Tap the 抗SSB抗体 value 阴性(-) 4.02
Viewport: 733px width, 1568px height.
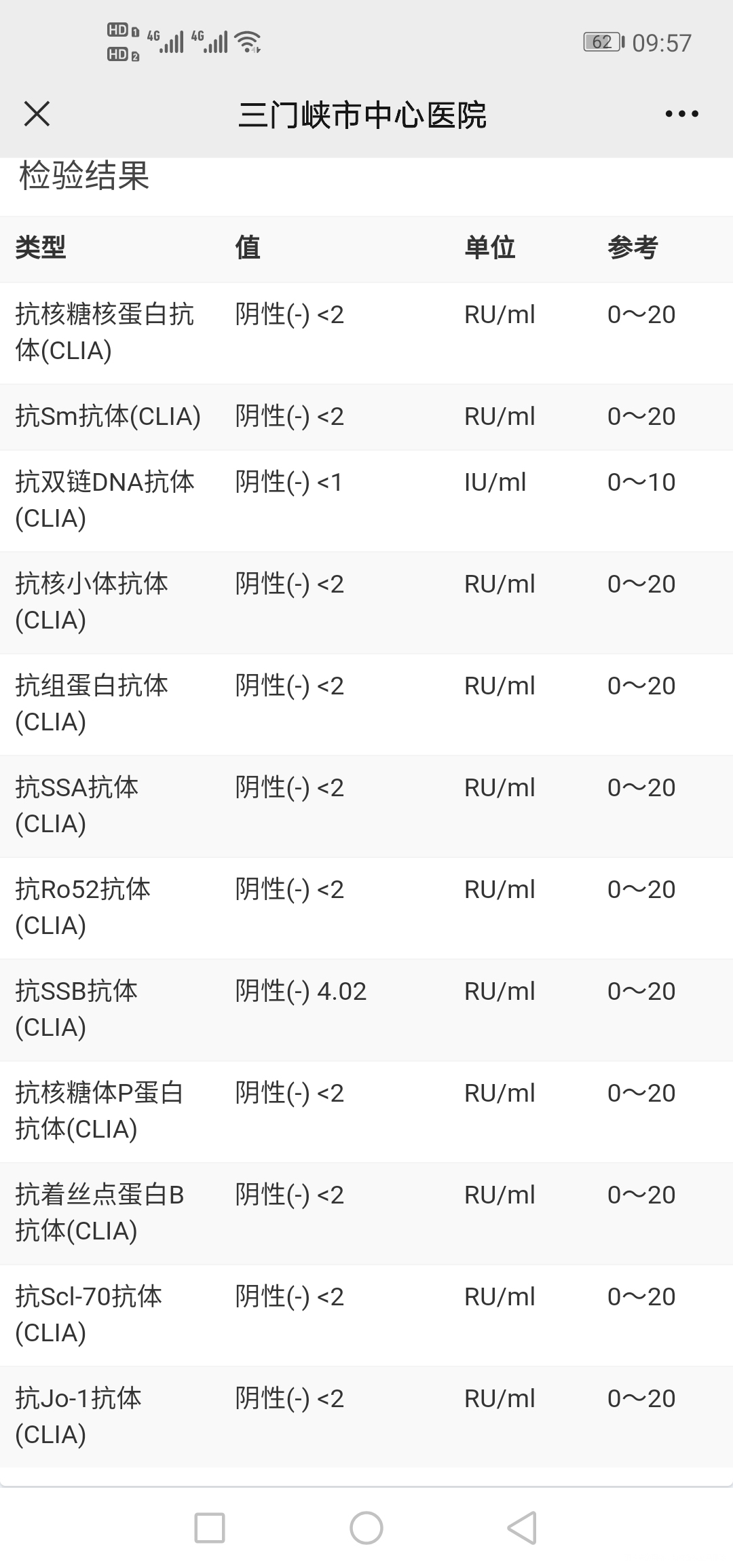point(299,991)
